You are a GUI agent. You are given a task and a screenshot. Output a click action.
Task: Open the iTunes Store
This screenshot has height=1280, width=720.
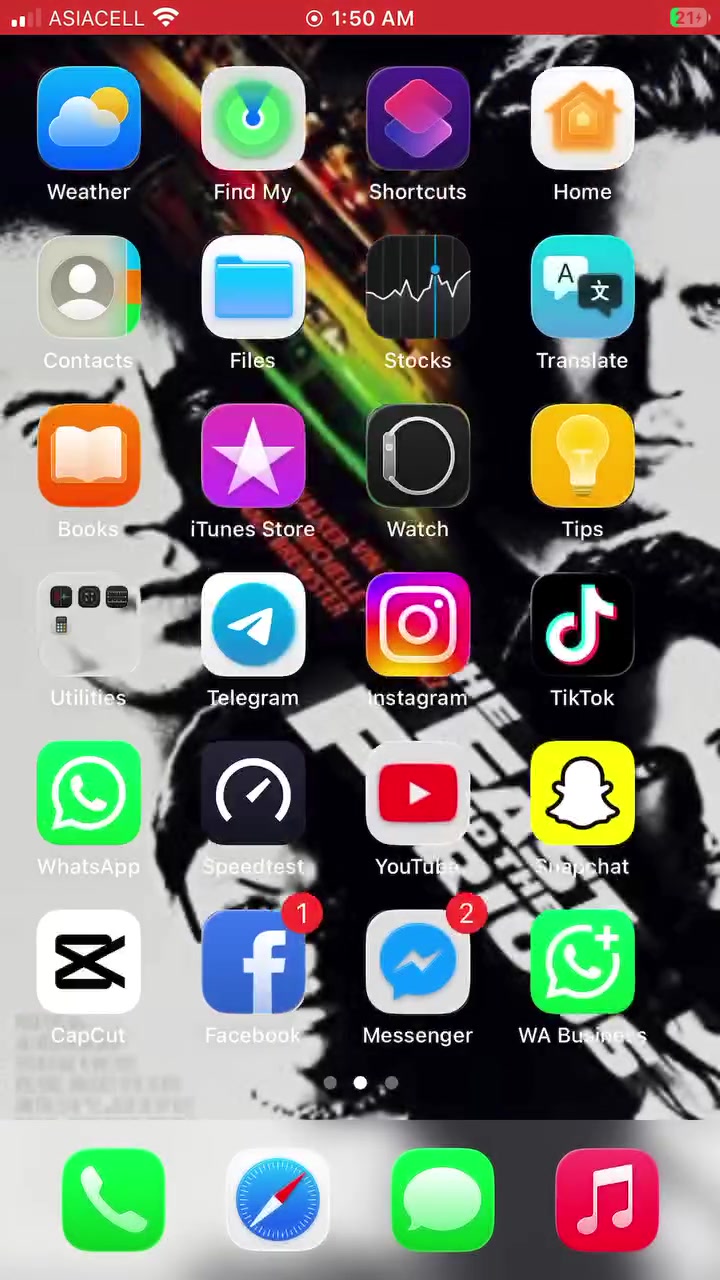(x=253, y=456)
